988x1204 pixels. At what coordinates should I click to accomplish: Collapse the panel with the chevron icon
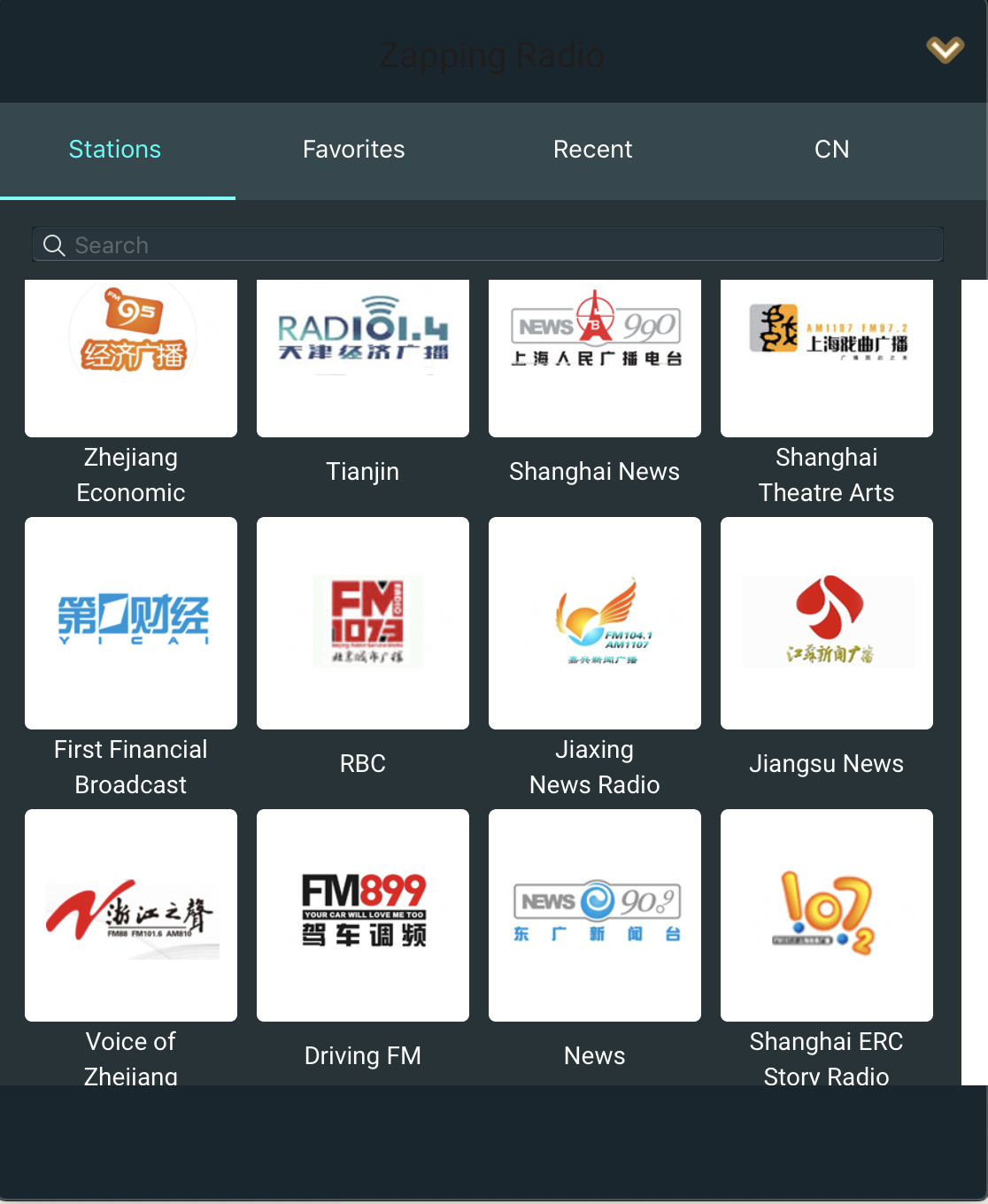tap(945, 50)
